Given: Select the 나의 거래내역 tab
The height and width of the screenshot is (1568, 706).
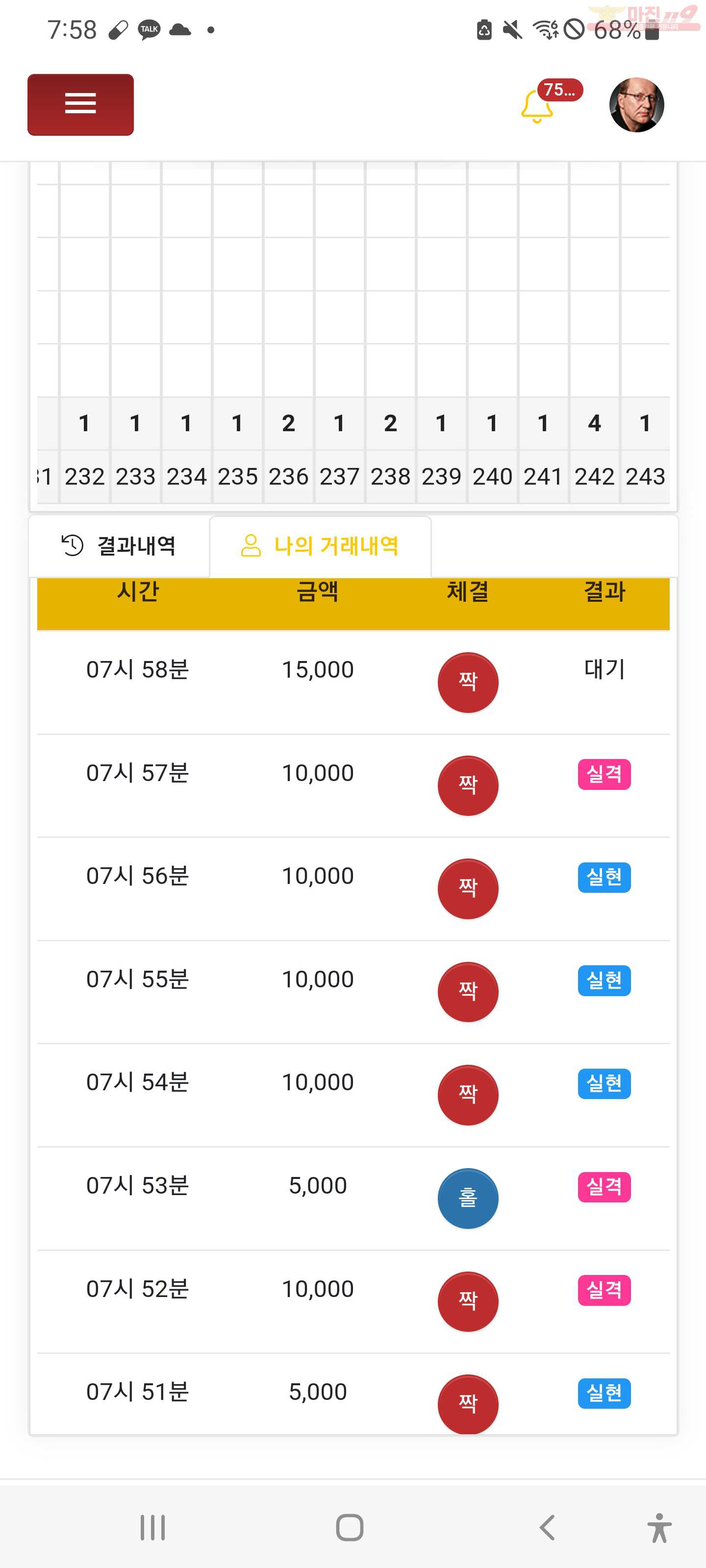Looking at the screenshot, I should tap(321, 546).
